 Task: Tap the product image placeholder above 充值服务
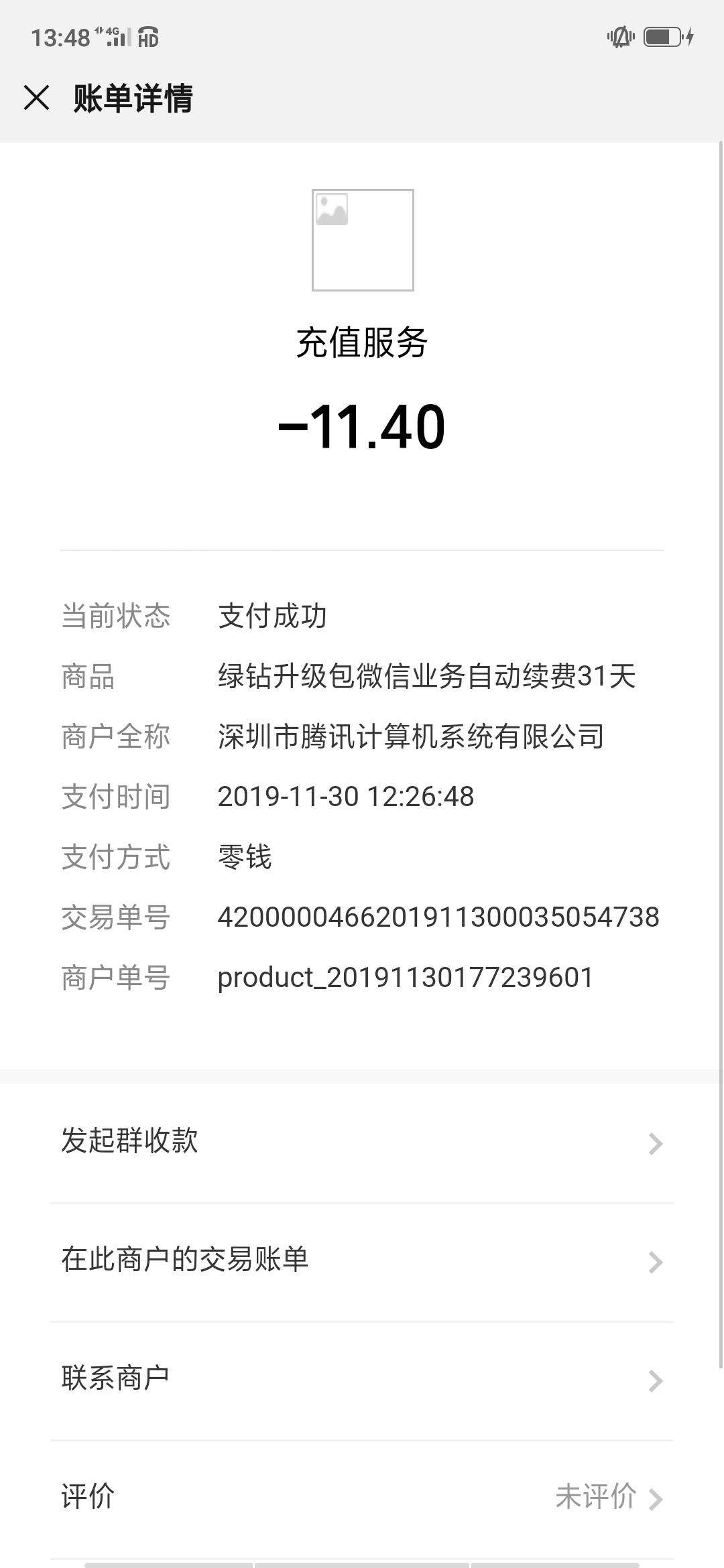pyautogui.click(x=362, y=241)
